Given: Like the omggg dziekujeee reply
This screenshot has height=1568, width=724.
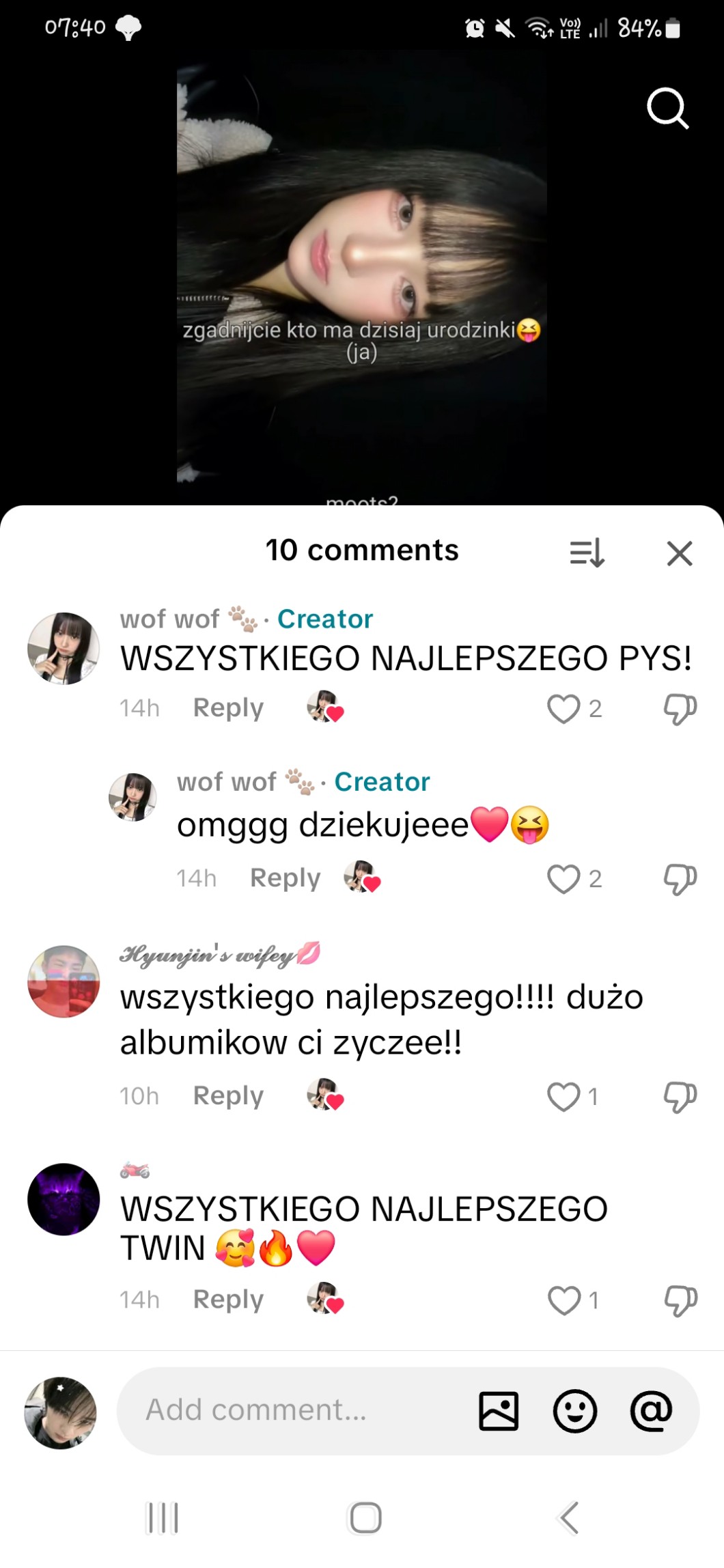Looking at the screenshot, I should pos(563,879).
